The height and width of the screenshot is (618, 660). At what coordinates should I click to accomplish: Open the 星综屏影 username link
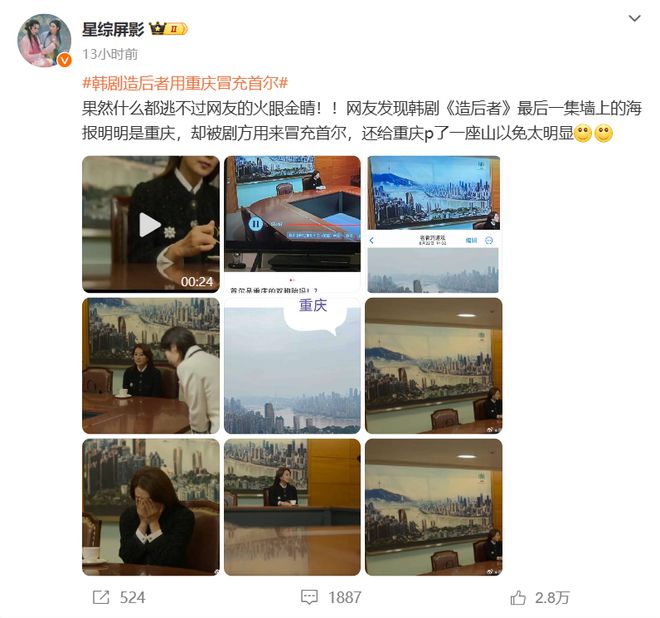tap(112, 30)
